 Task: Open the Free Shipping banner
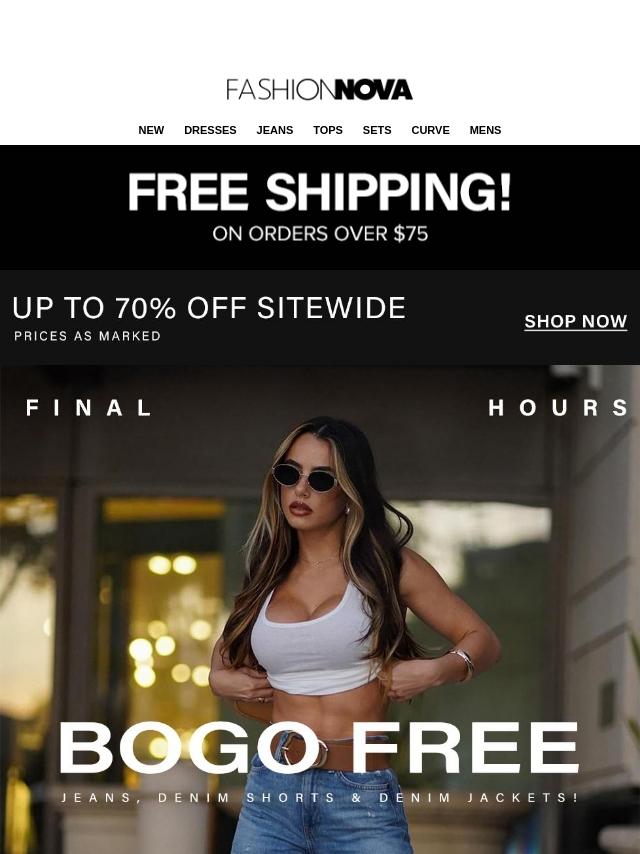click(320, 207)
